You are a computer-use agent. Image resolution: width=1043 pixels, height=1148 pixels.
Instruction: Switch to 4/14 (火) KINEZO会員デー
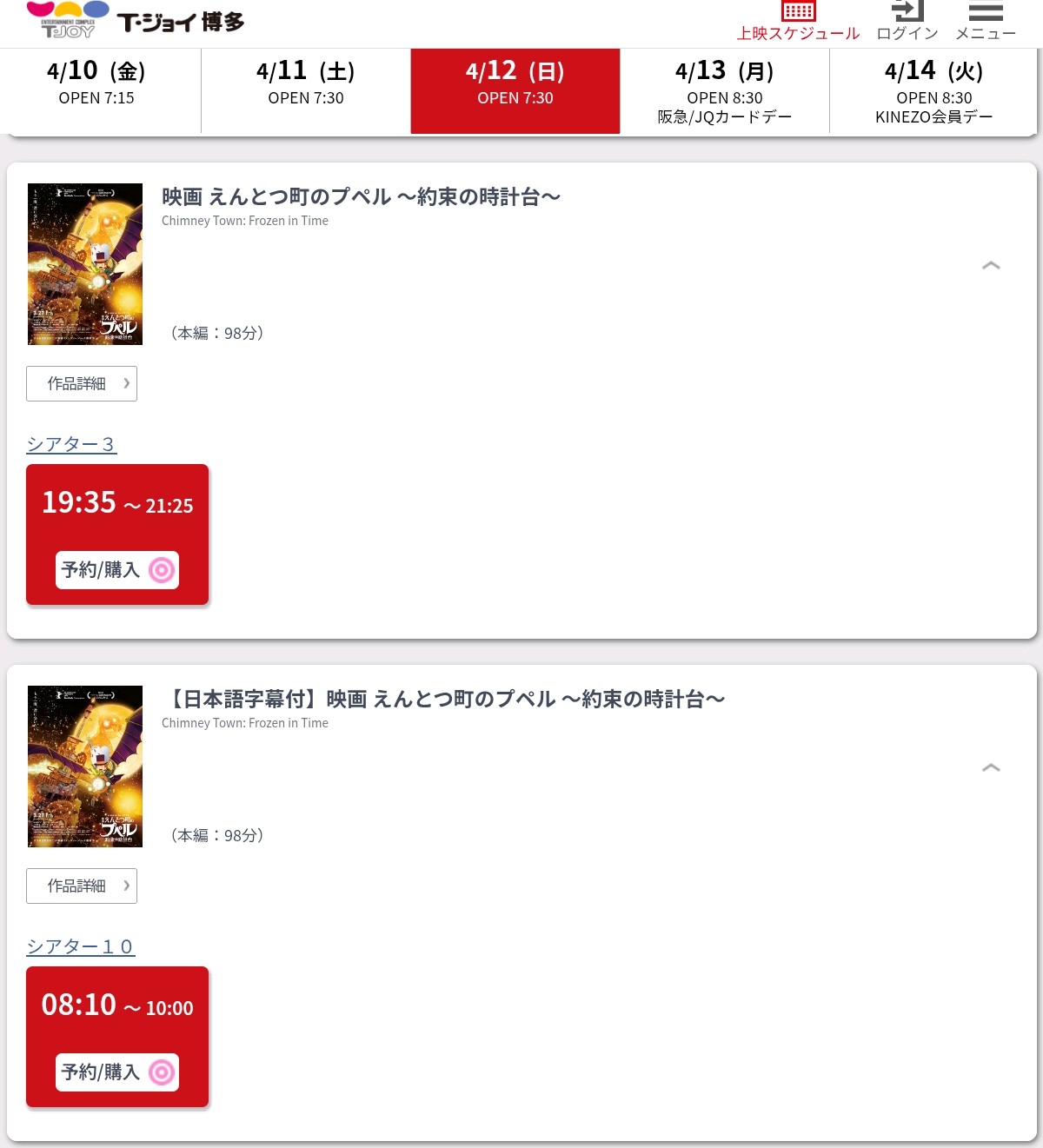click(933, 90)
